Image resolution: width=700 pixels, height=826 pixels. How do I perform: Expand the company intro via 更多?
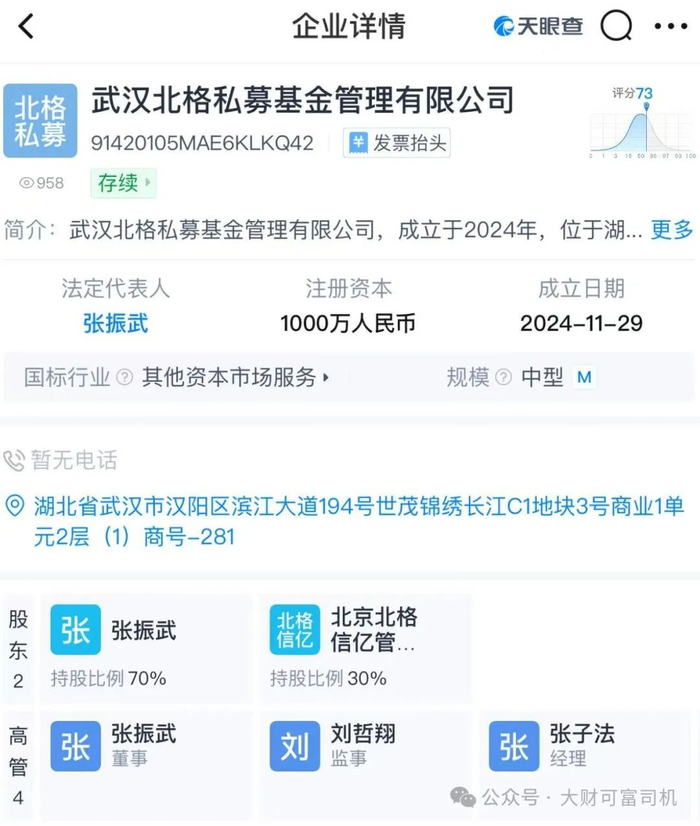point(672,230)
